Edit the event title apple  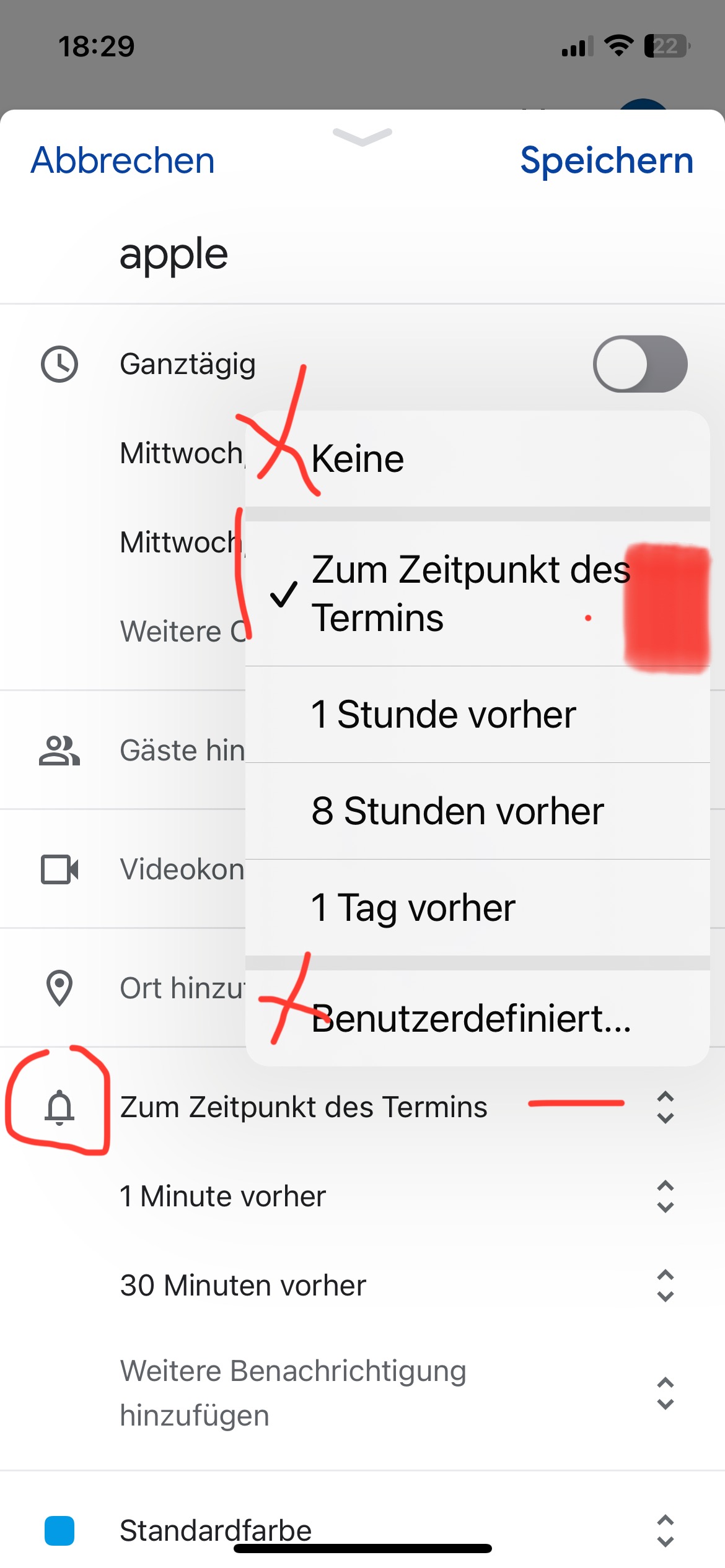174,254
